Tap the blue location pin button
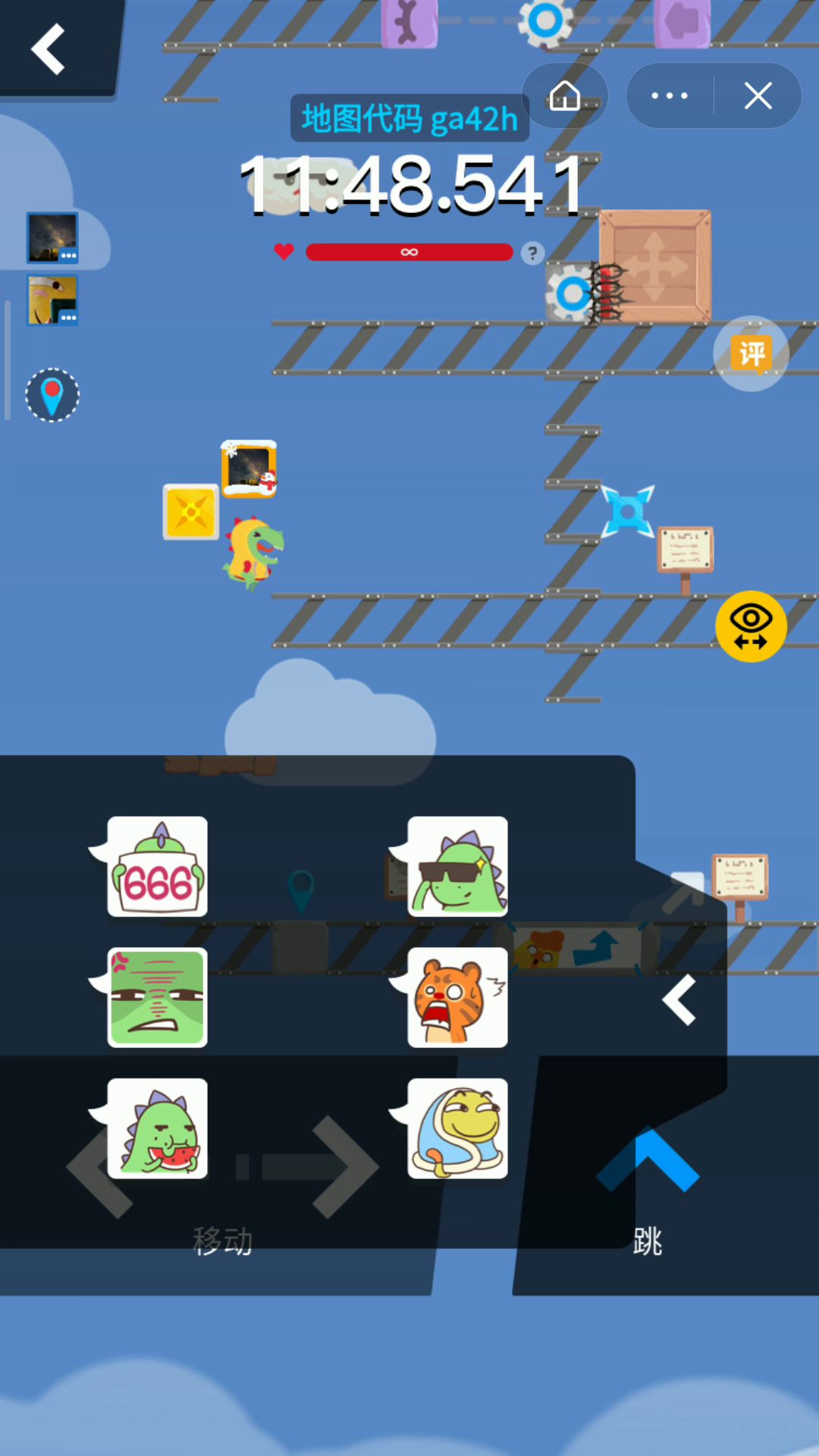 coord(52,395)
